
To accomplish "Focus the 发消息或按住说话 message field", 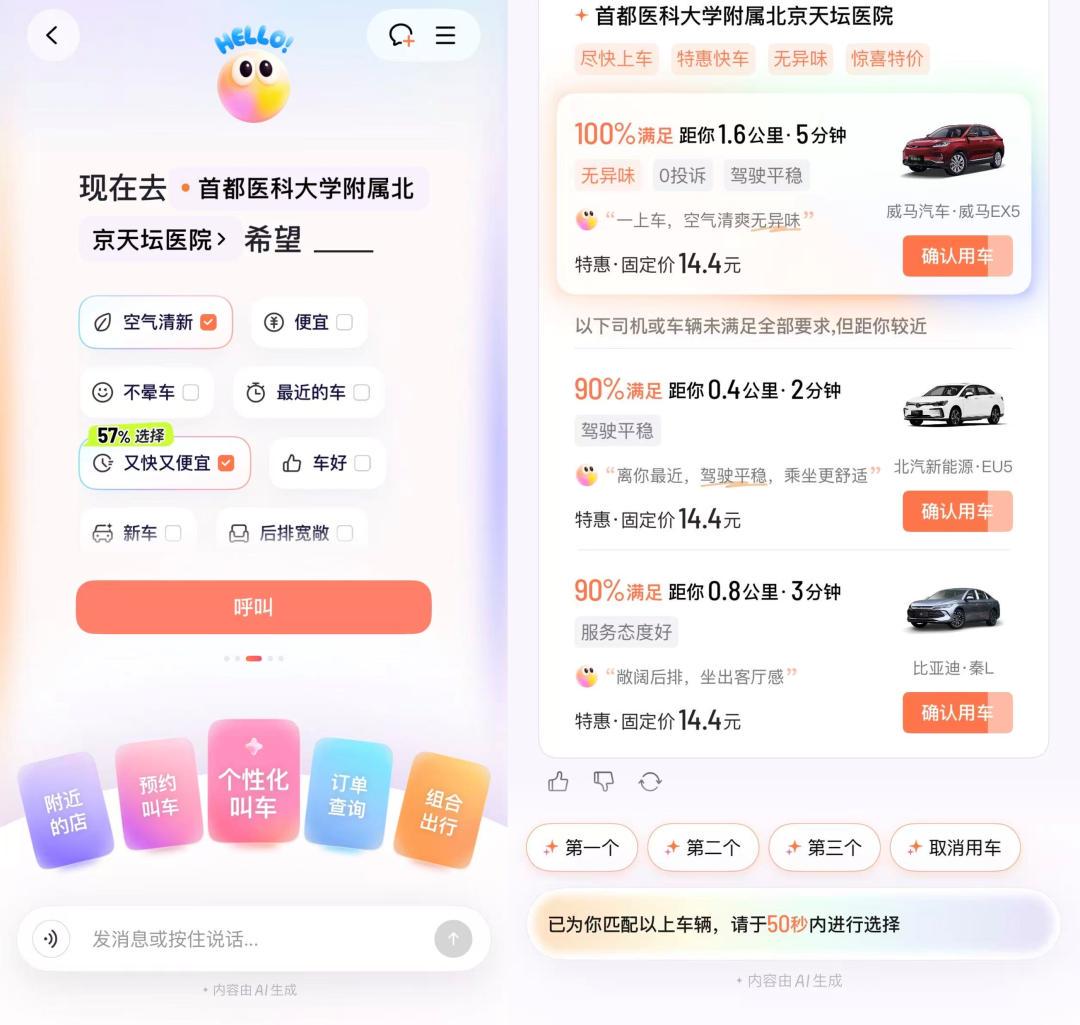I will point(250,939).
